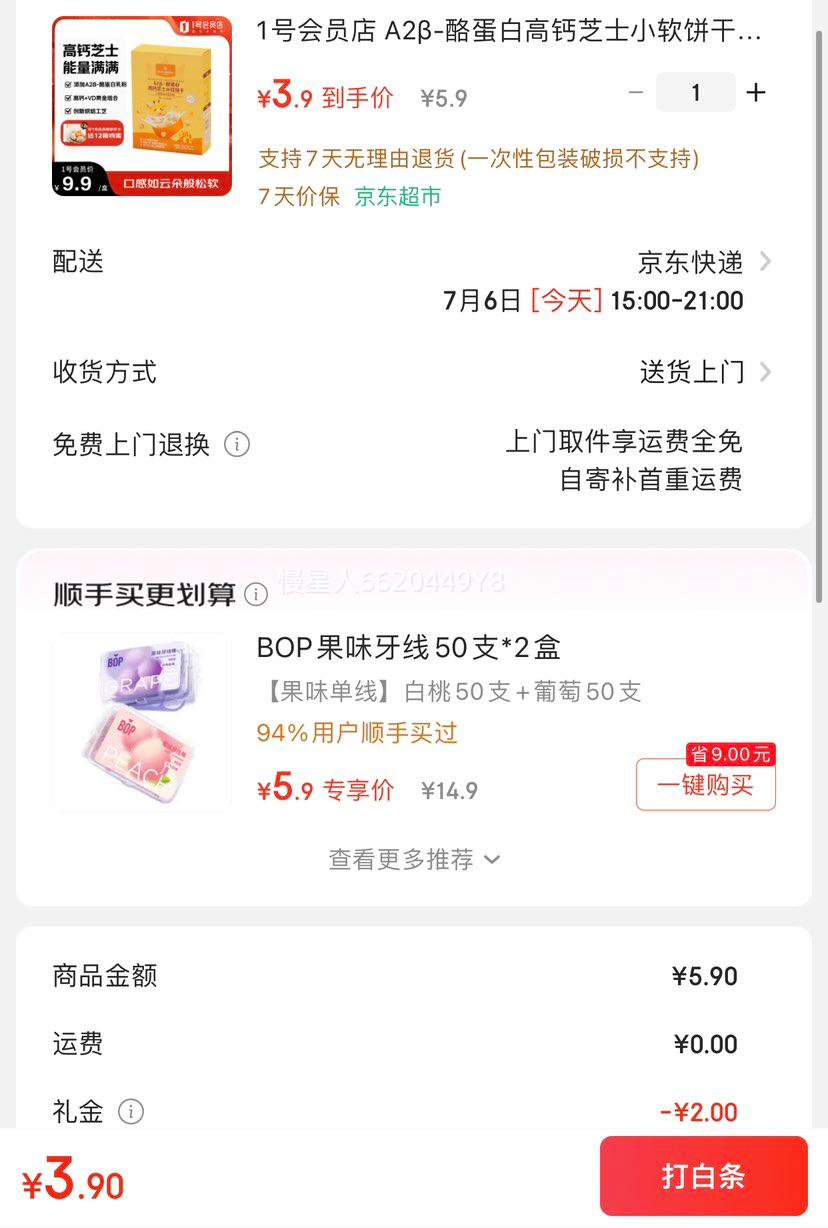Decrease the biscuit quantity with minus
The image size is (828, 1228).
coord(636,93)
